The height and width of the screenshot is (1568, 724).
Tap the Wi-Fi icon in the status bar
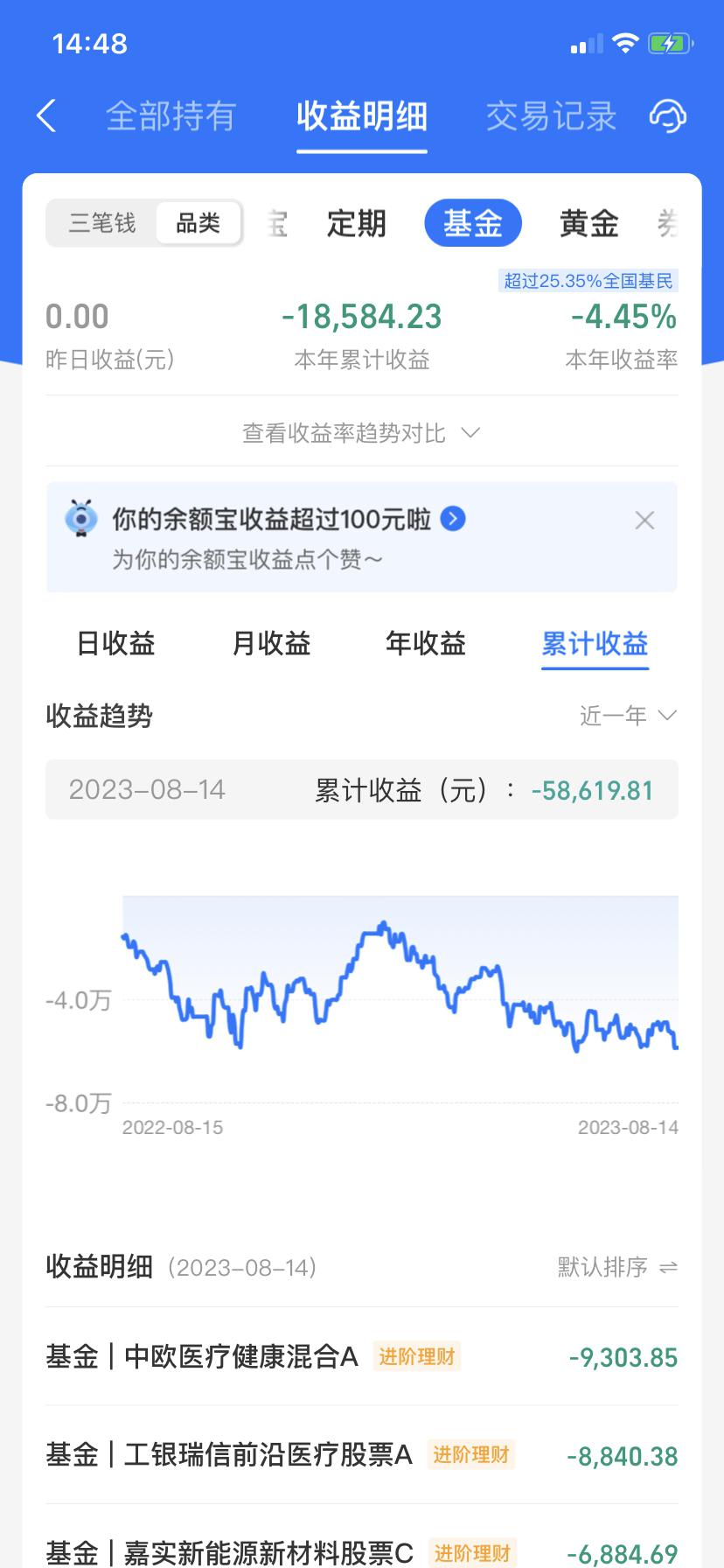(626, 42)
